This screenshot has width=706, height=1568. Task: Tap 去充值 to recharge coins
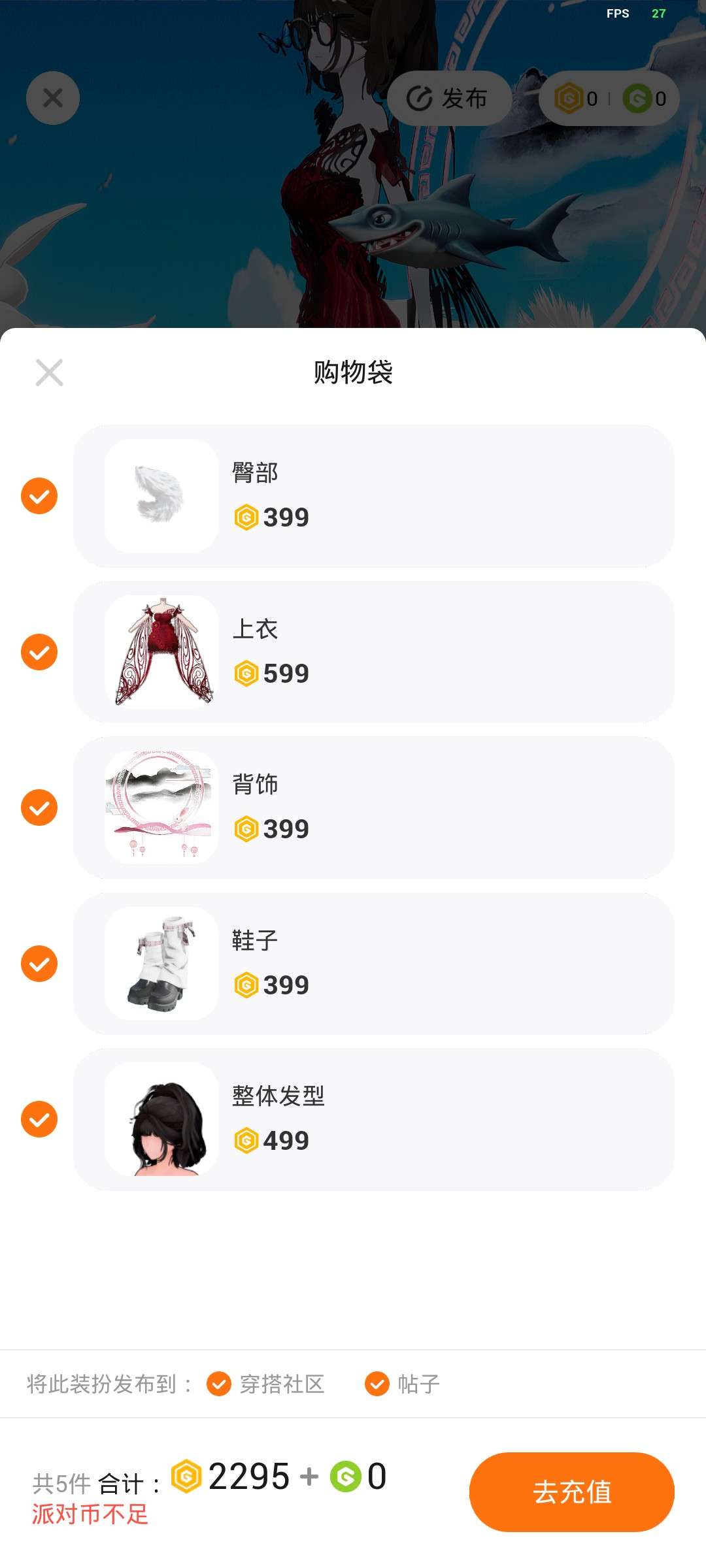coord(571,1492)
